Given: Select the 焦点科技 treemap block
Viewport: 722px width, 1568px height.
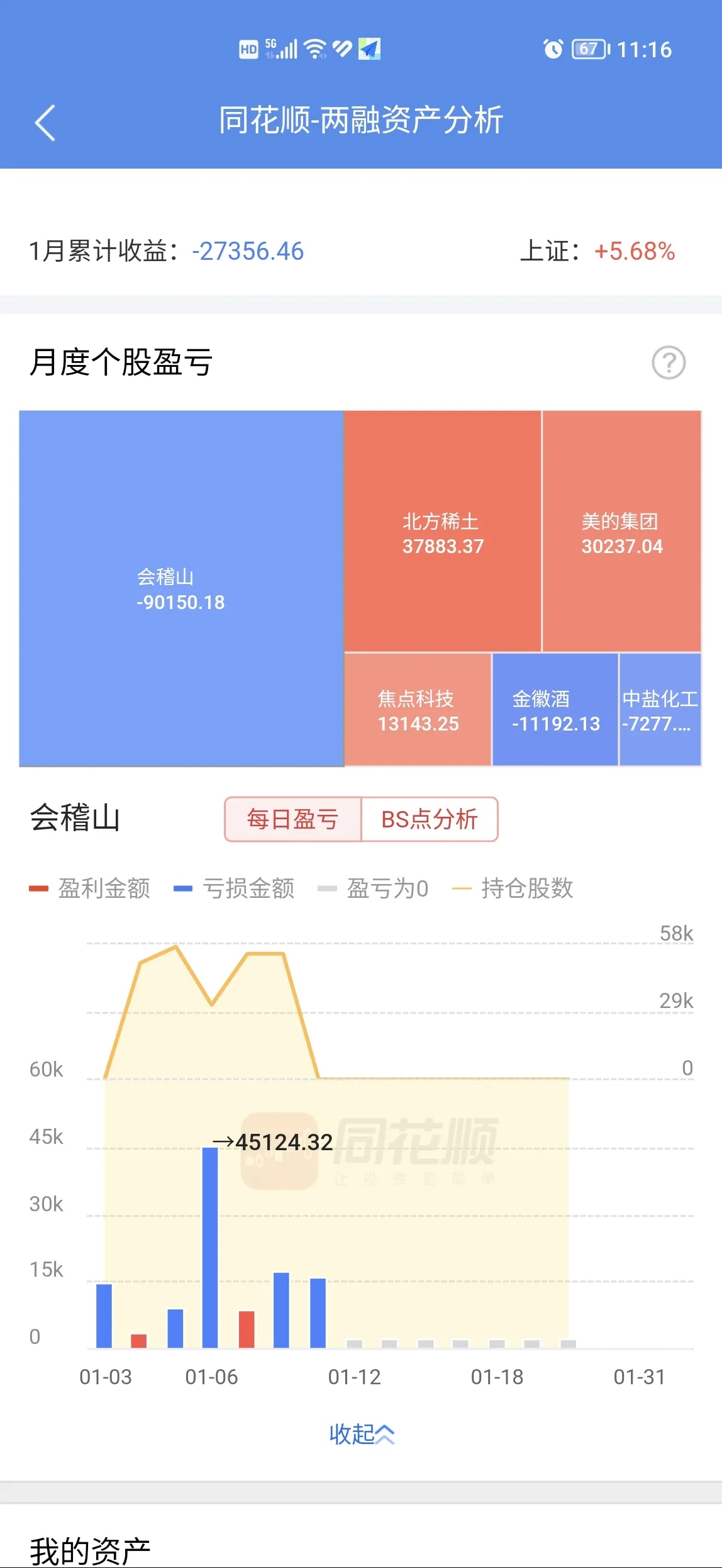Looking at the screenshot, I should [x=418, y=710].
